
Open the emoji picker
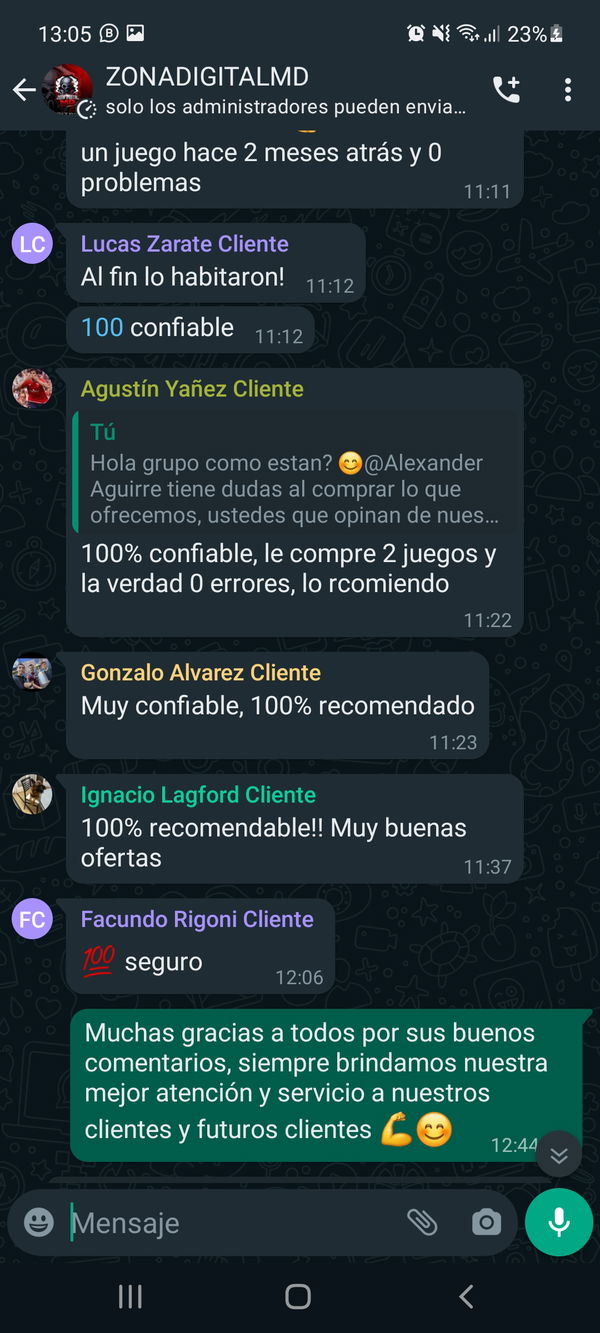39,1221
